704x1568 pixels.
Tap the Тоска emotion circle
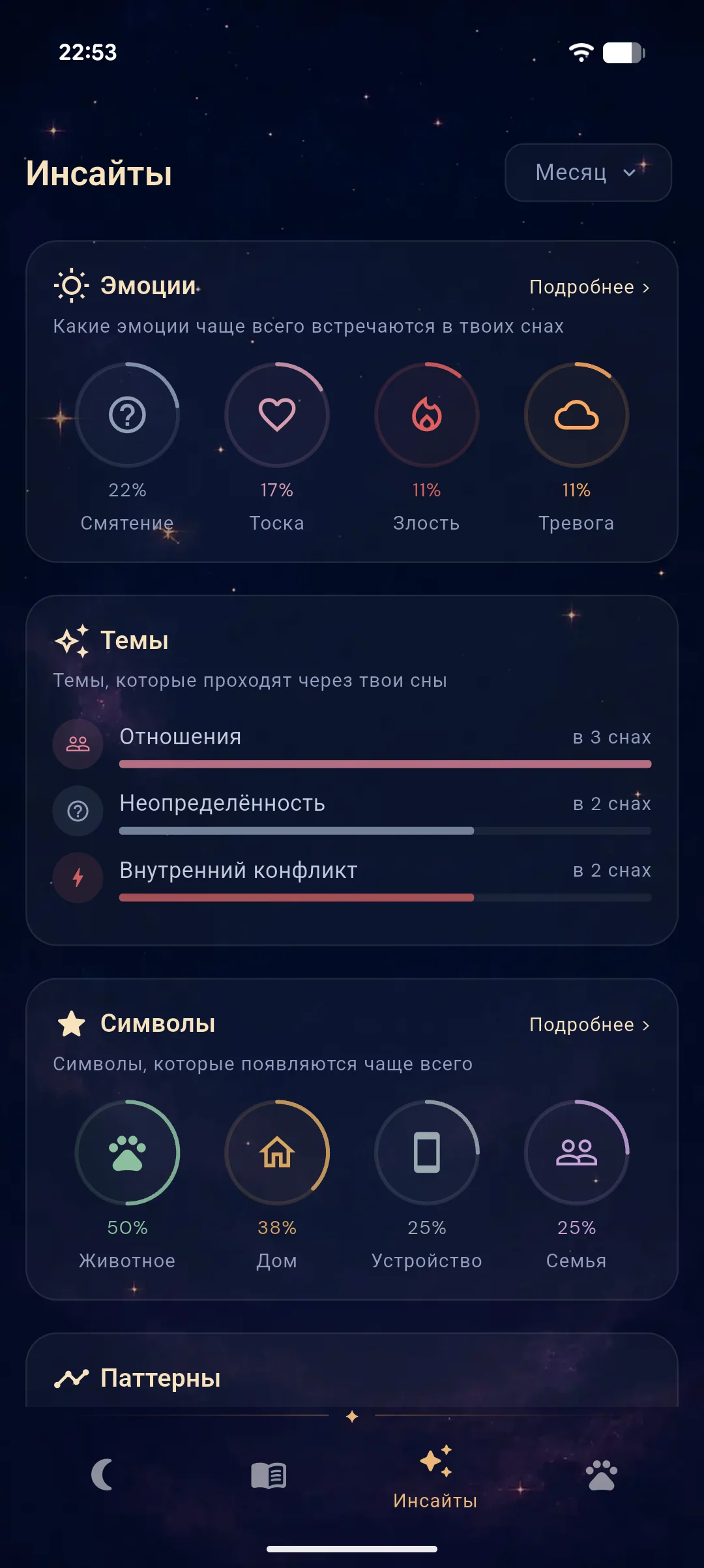277,415
